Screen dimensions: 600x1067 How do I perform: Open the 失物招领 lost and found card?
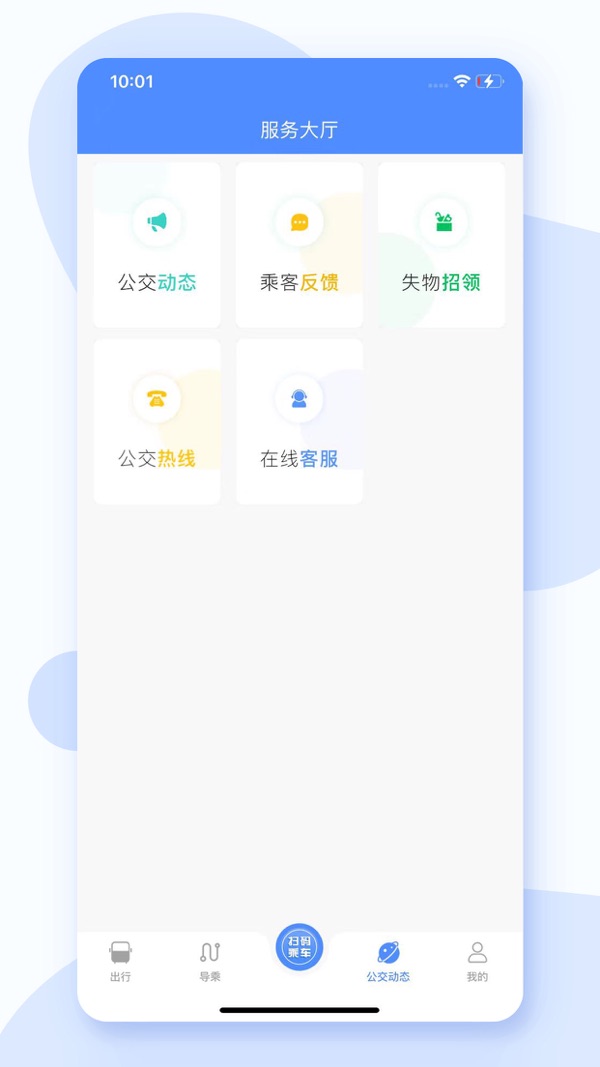[441, 245]
